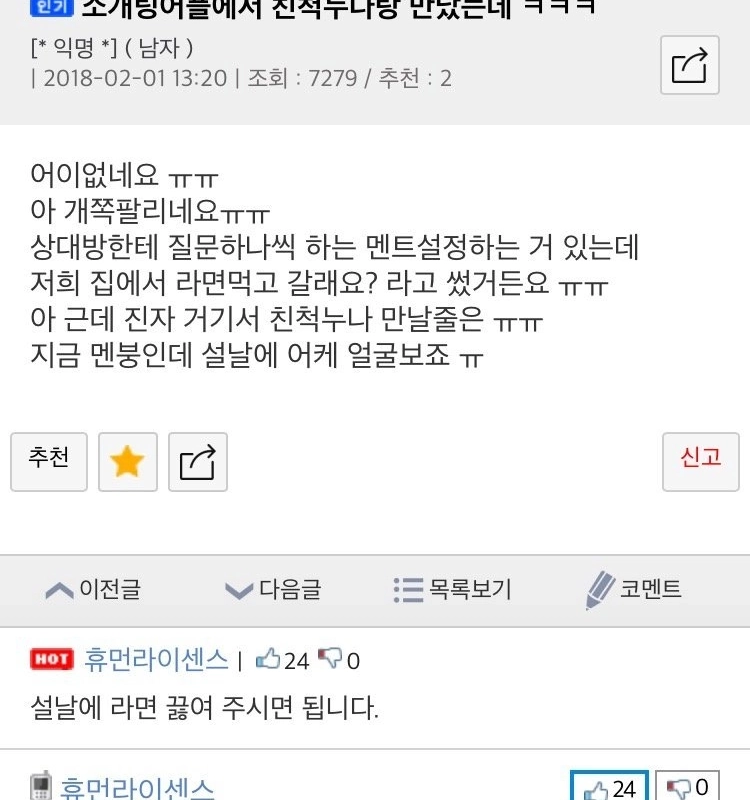Go to the previous post via 이전글

[x=93, y=589]
